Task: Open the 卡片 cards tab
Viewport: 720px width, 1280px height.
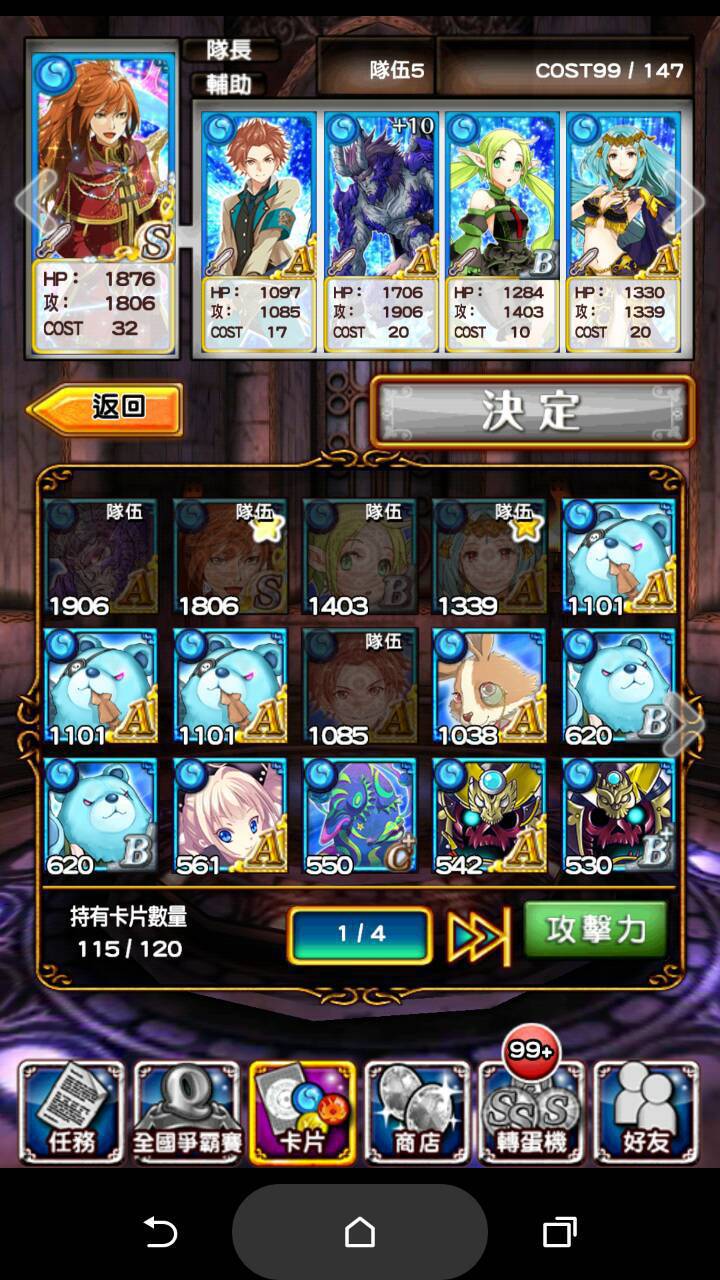Action: 302,1112
